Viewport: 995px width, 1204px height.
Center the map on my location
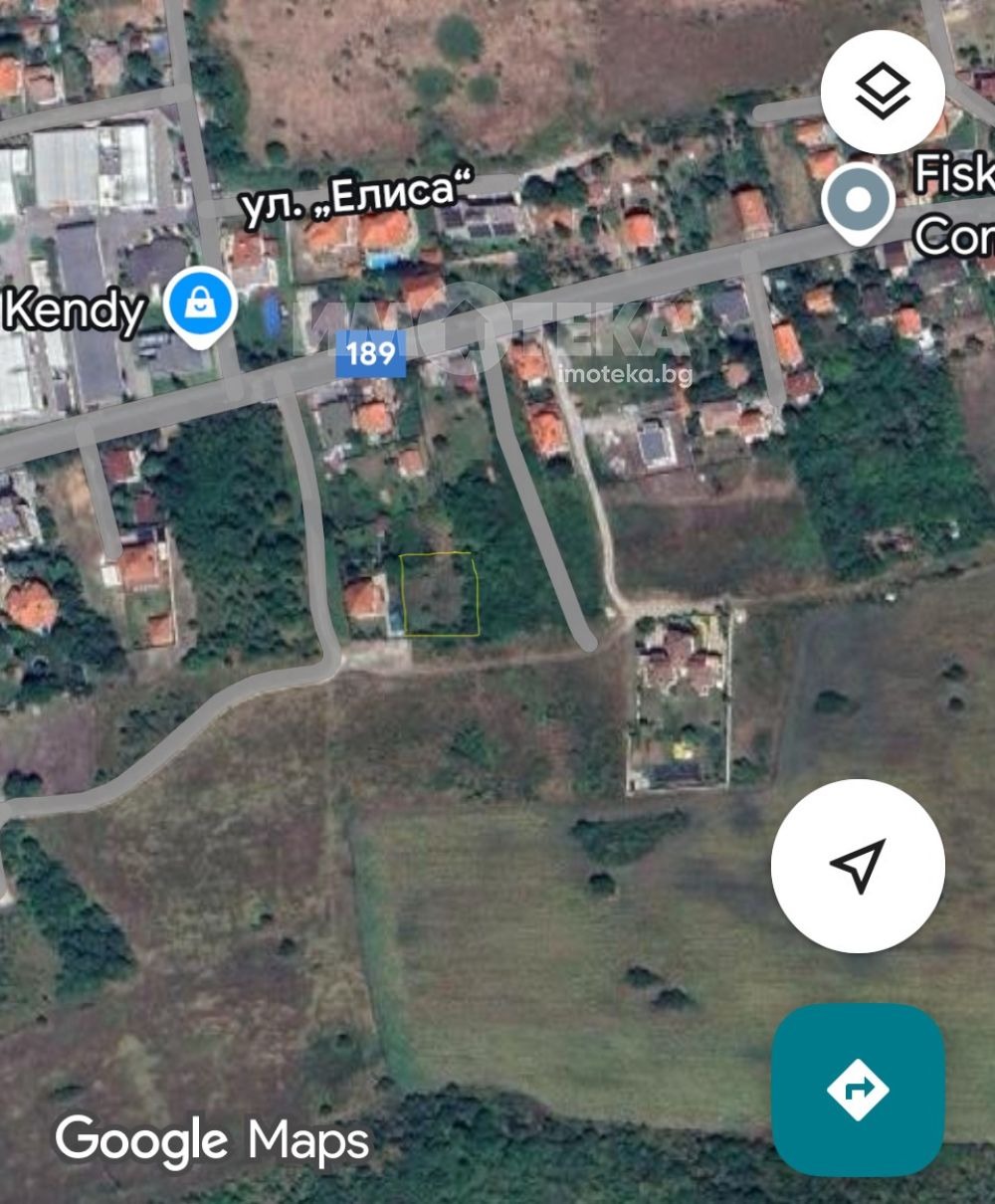click(x=858, y=866)
